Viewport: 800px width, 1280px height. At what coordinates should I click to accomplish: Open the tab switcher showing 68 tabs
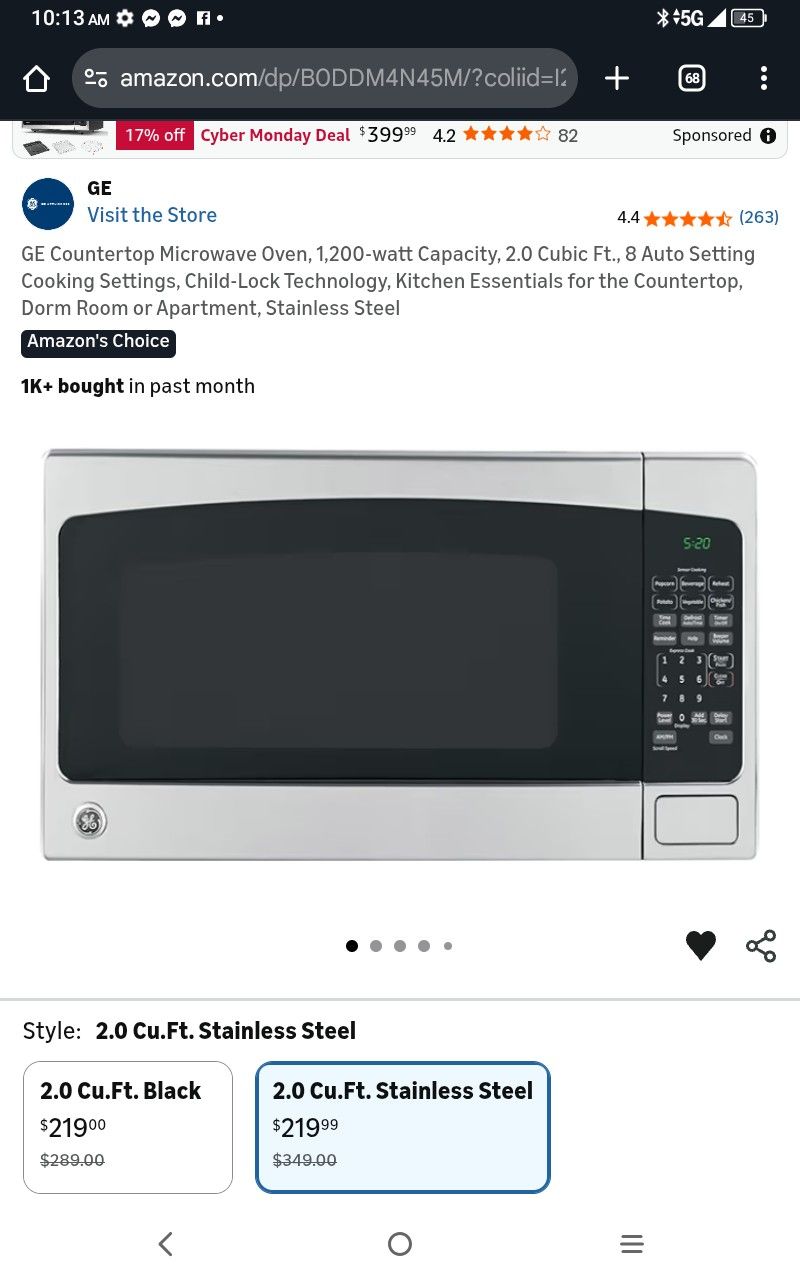pos(691,78)
